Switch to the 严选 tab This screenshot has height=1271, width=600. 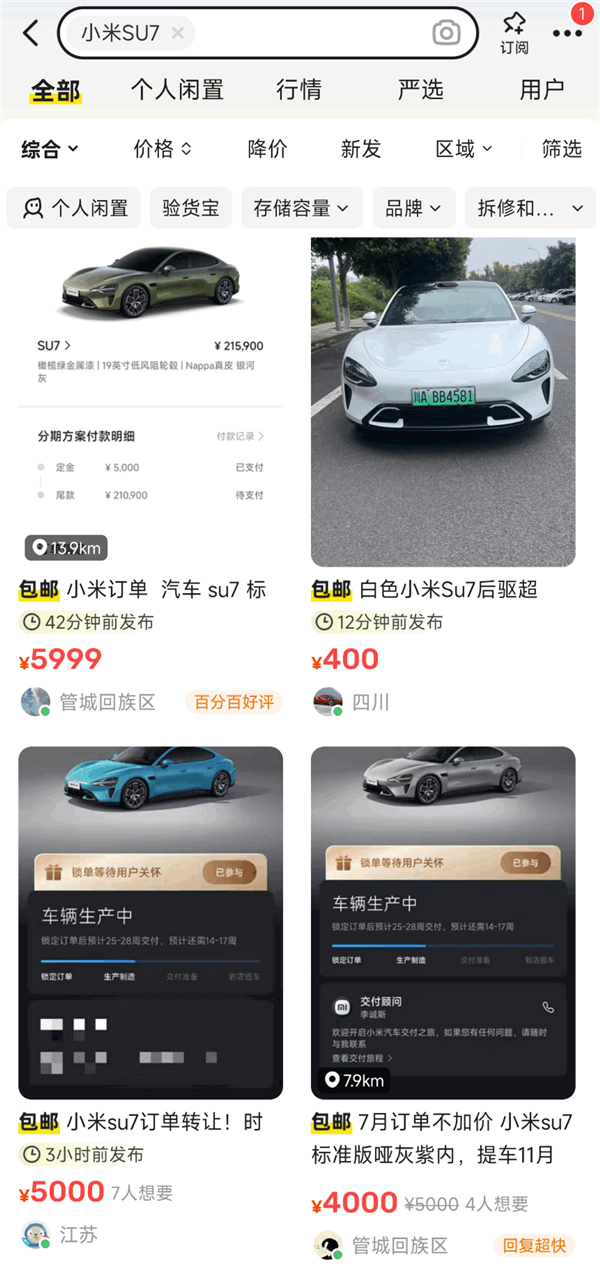click(420, 90)
